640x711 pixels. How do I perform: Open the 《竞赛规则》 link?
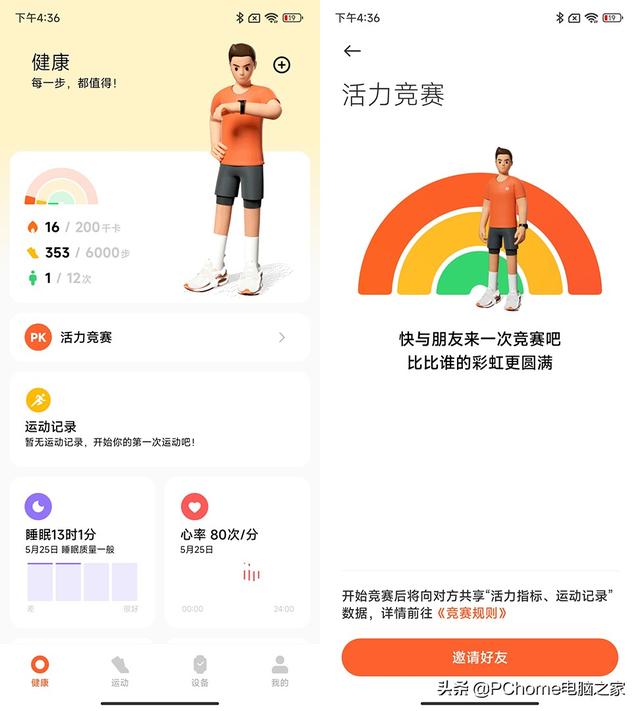pos(471,612)
